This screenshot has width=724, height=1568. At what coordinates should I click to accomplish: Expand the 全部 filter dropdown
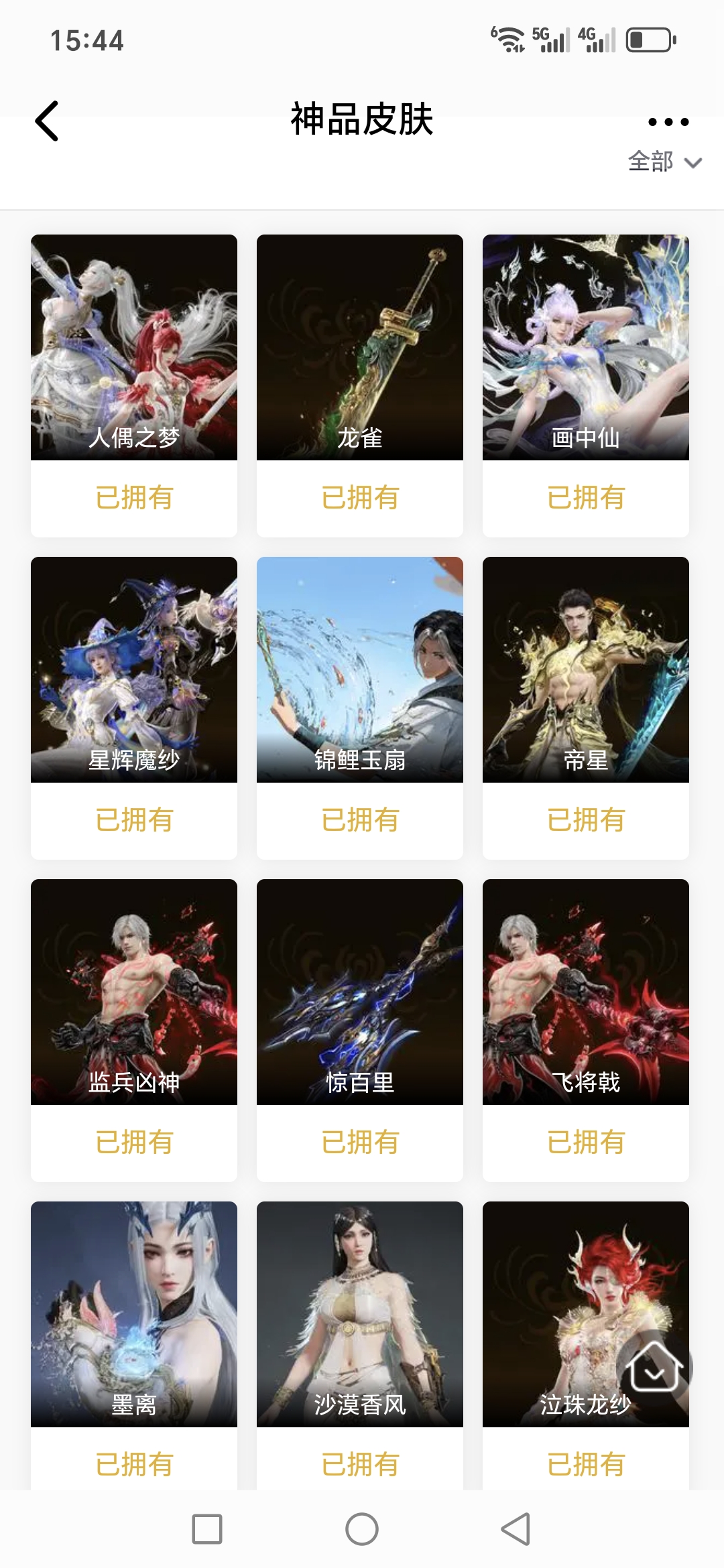[x=664, y=162]
